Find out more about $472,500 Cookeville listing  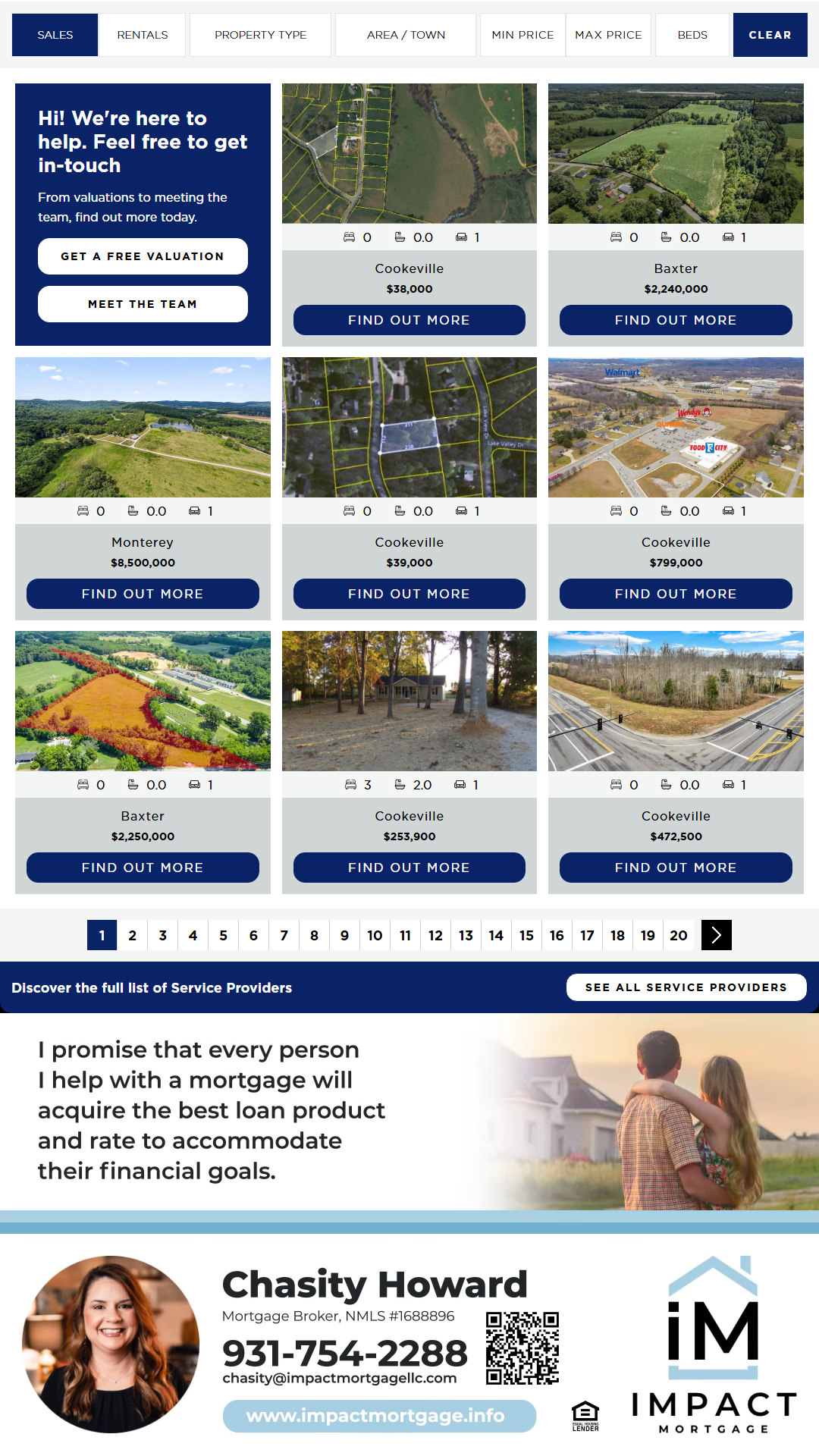[x=676, y=868]
